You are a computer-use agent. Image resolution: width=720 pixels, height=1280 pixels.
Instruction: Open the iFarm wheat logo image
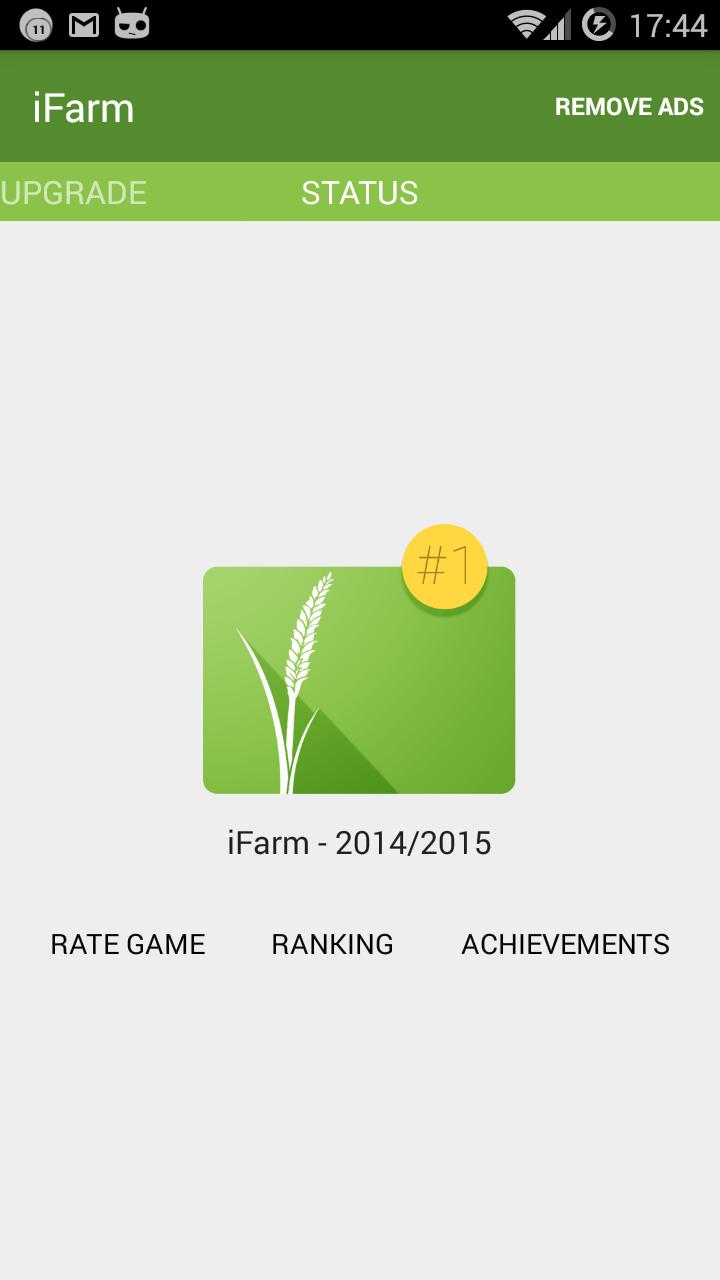click(358, 680)
